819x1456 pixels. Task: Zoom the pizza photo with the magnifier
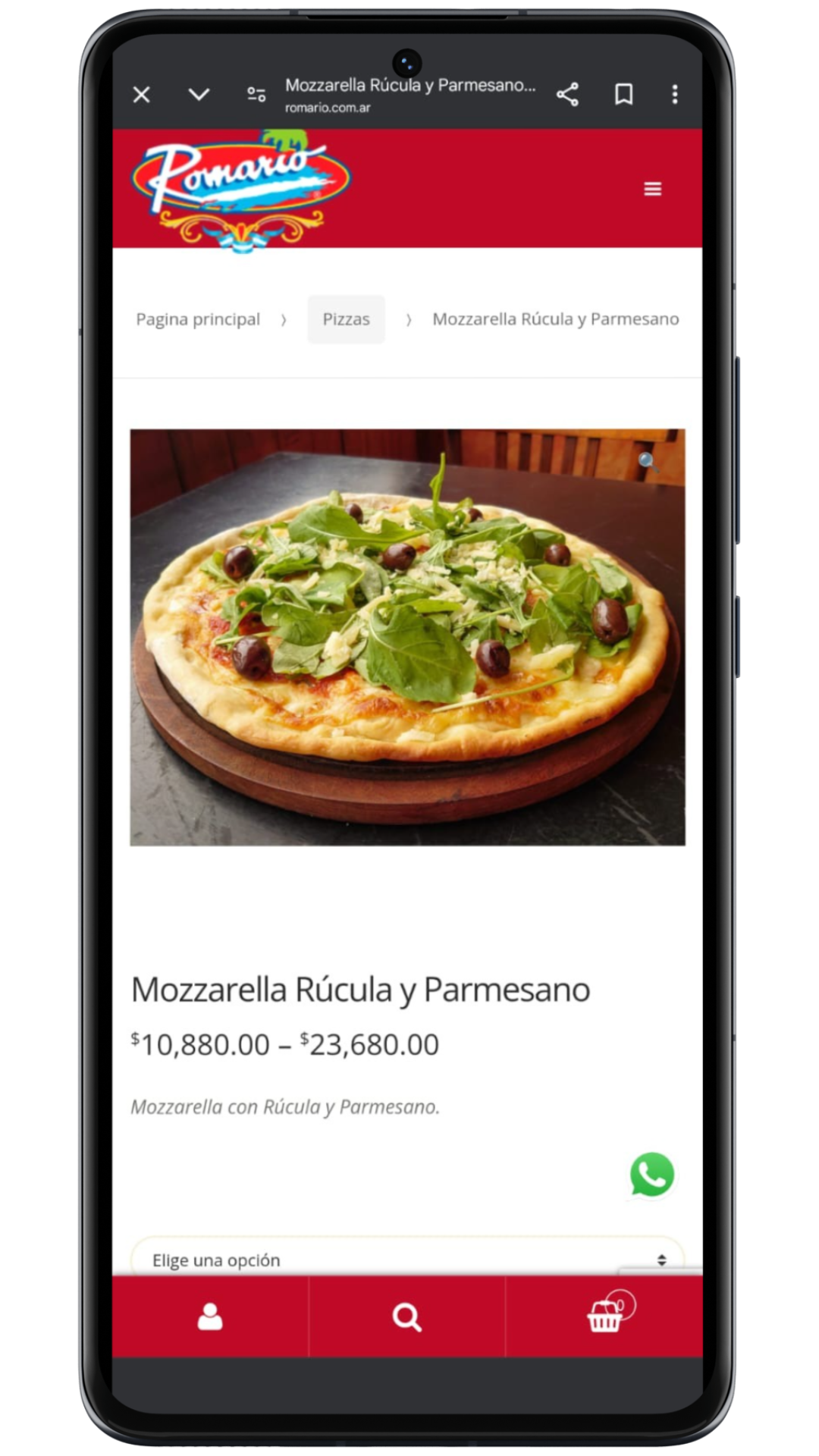(x=647, y=461)
